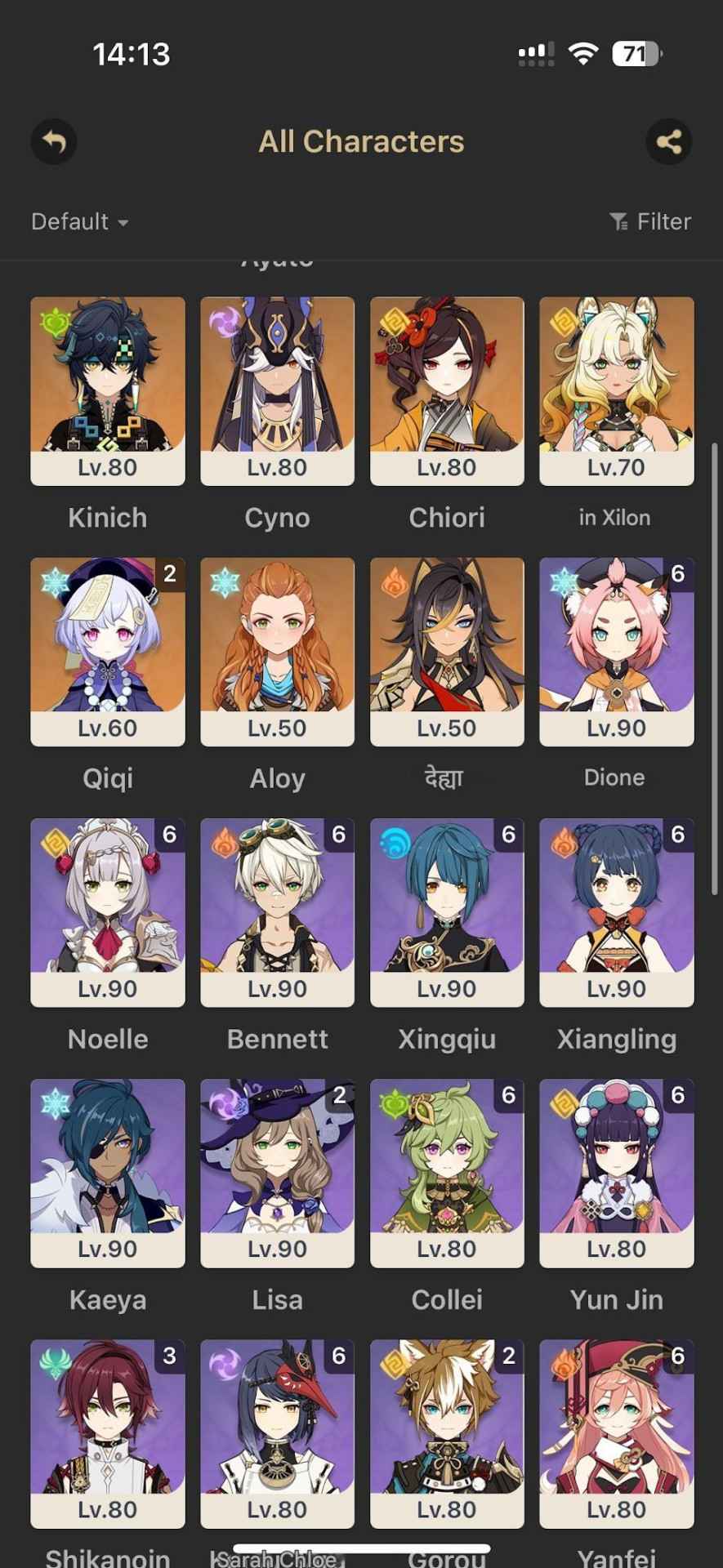Open the Qiqi character card
This screenshot has width=723, height=1568.
(x=108, y=651)
